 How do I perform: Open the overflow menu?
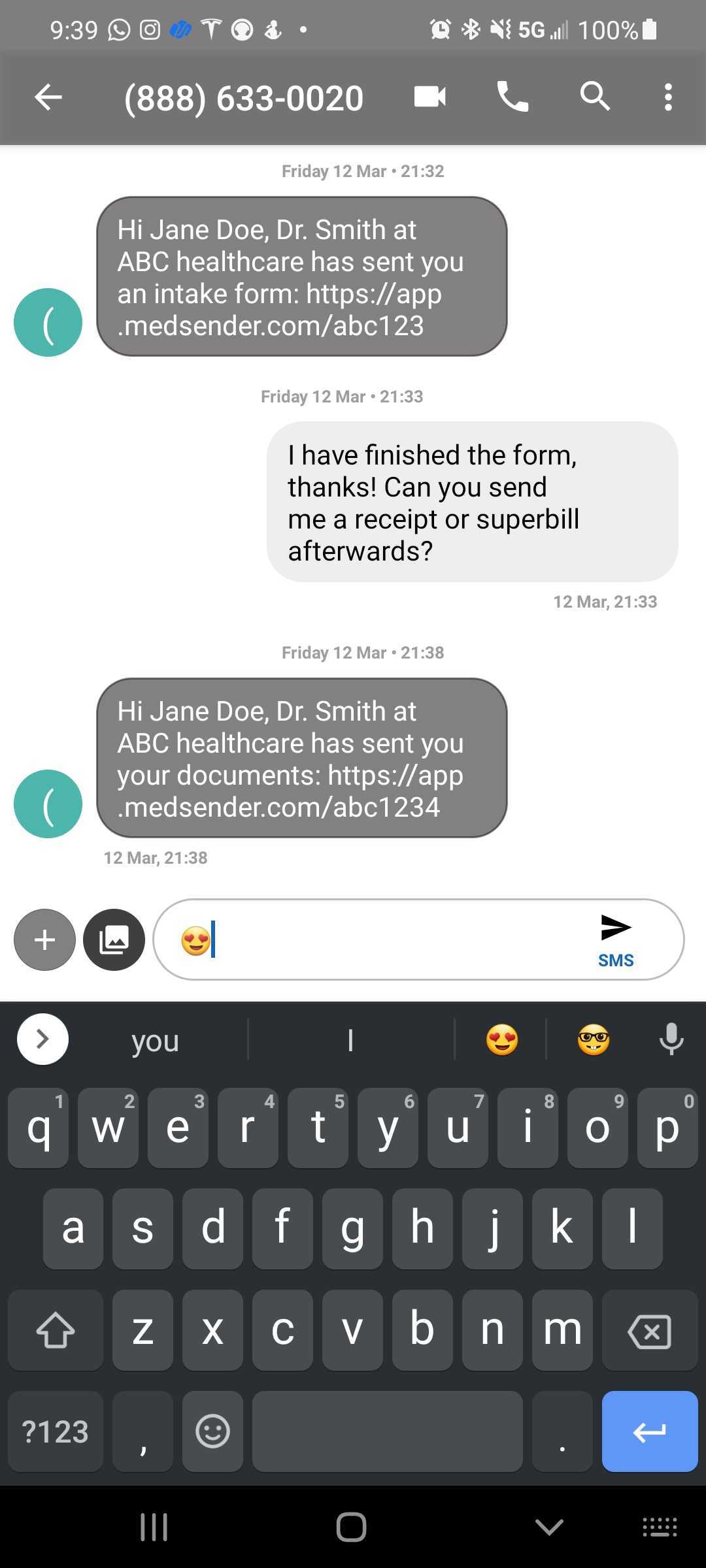(667, 97)
